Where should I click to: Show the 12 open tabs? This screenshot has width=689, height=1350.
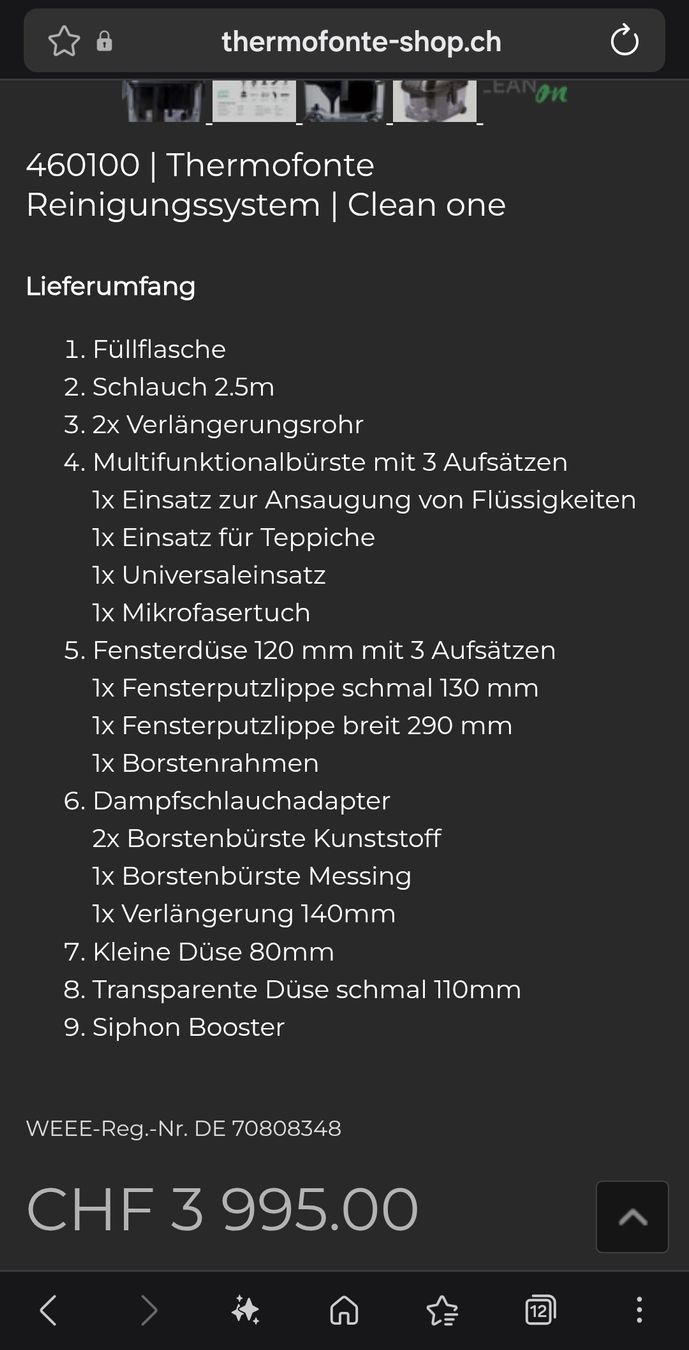pos(540,1310)
